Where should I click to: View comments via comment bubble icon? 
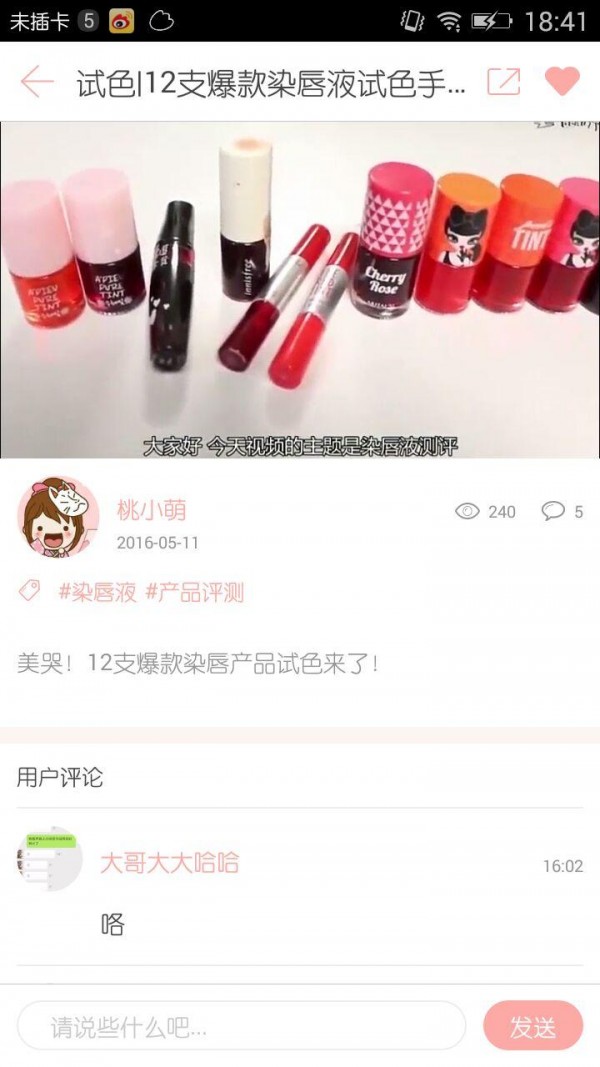coord(553,511)
